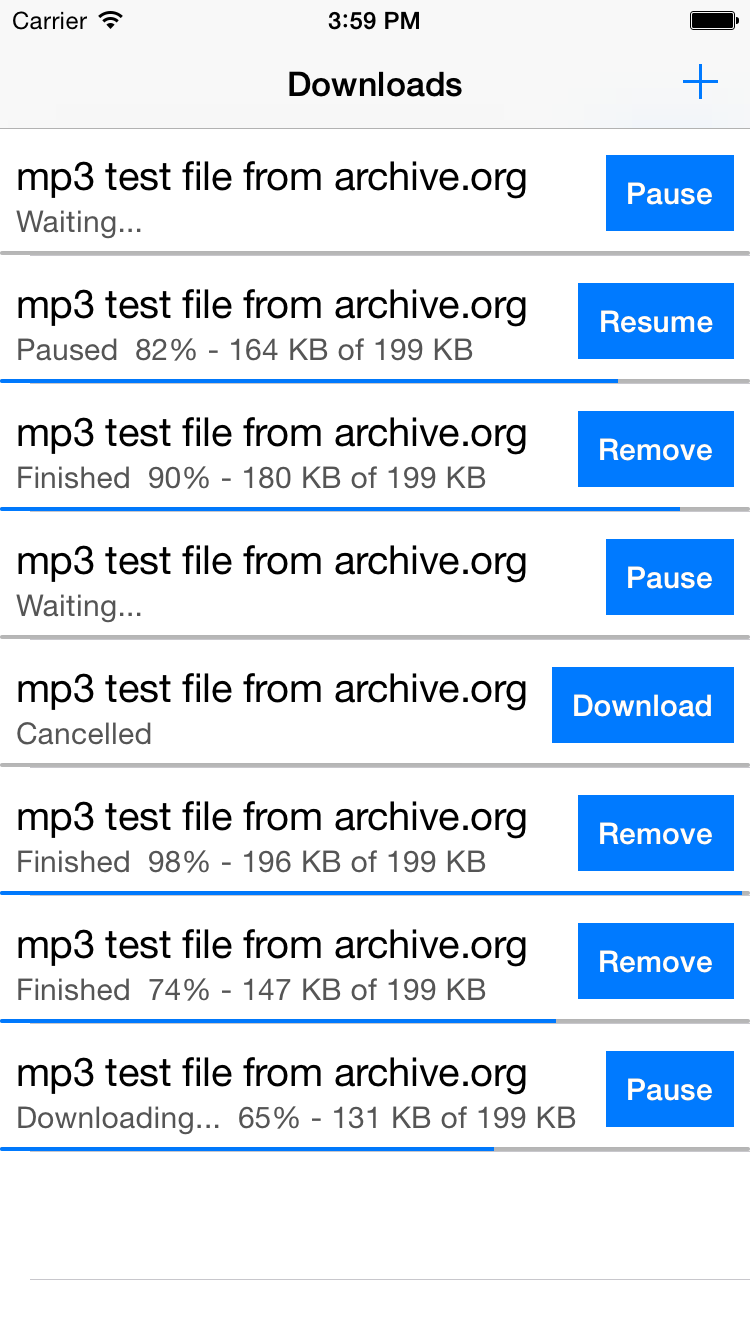This screenshot has height=1334, width=750.
Task: Remove the finished download showing 90%
Action: (655, 450)
